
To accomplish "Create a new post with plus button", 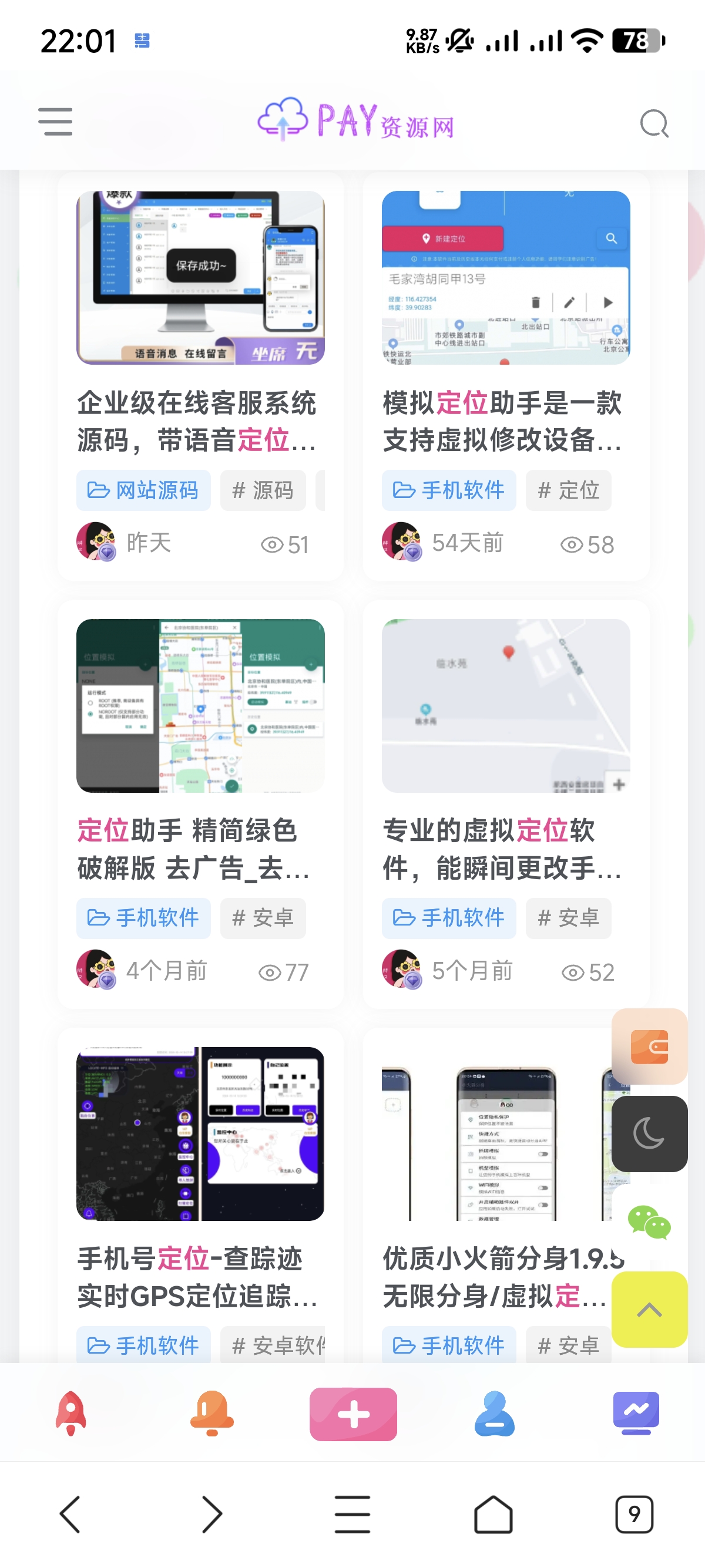I will coord(353,1414).
